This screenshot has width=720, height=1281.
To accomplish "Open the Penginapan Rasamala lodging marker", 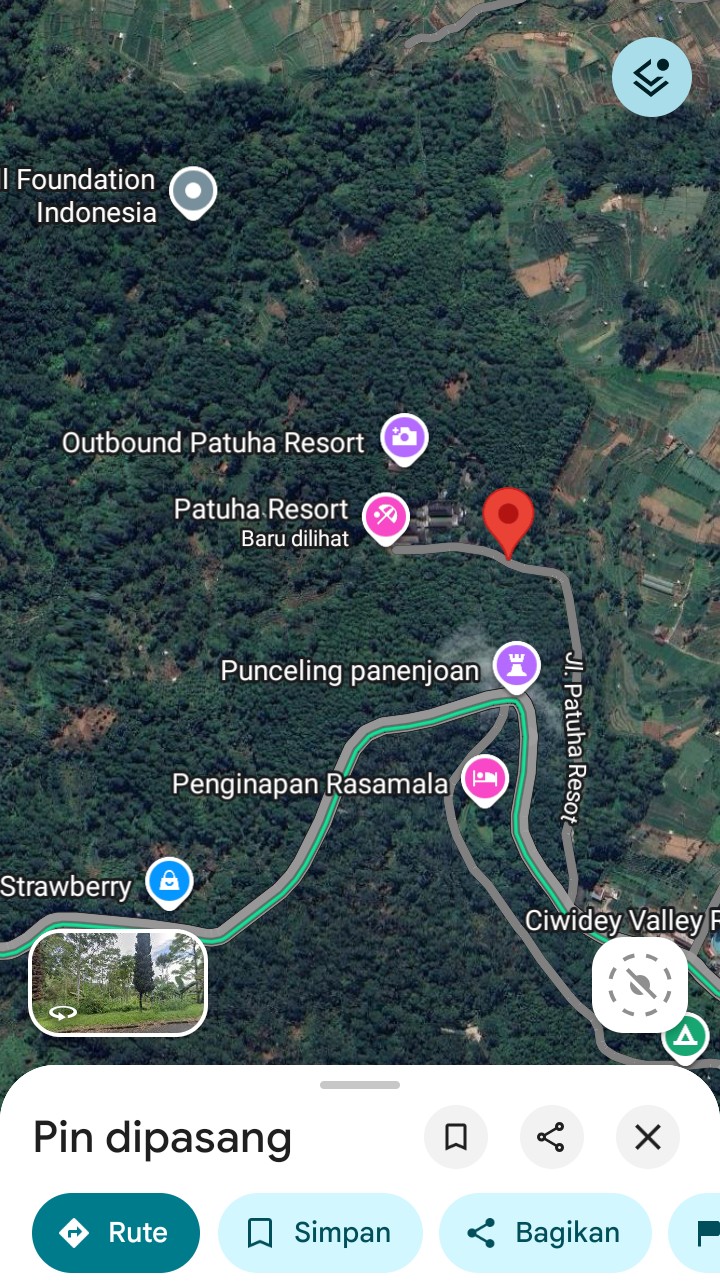I will pos(485,779).
